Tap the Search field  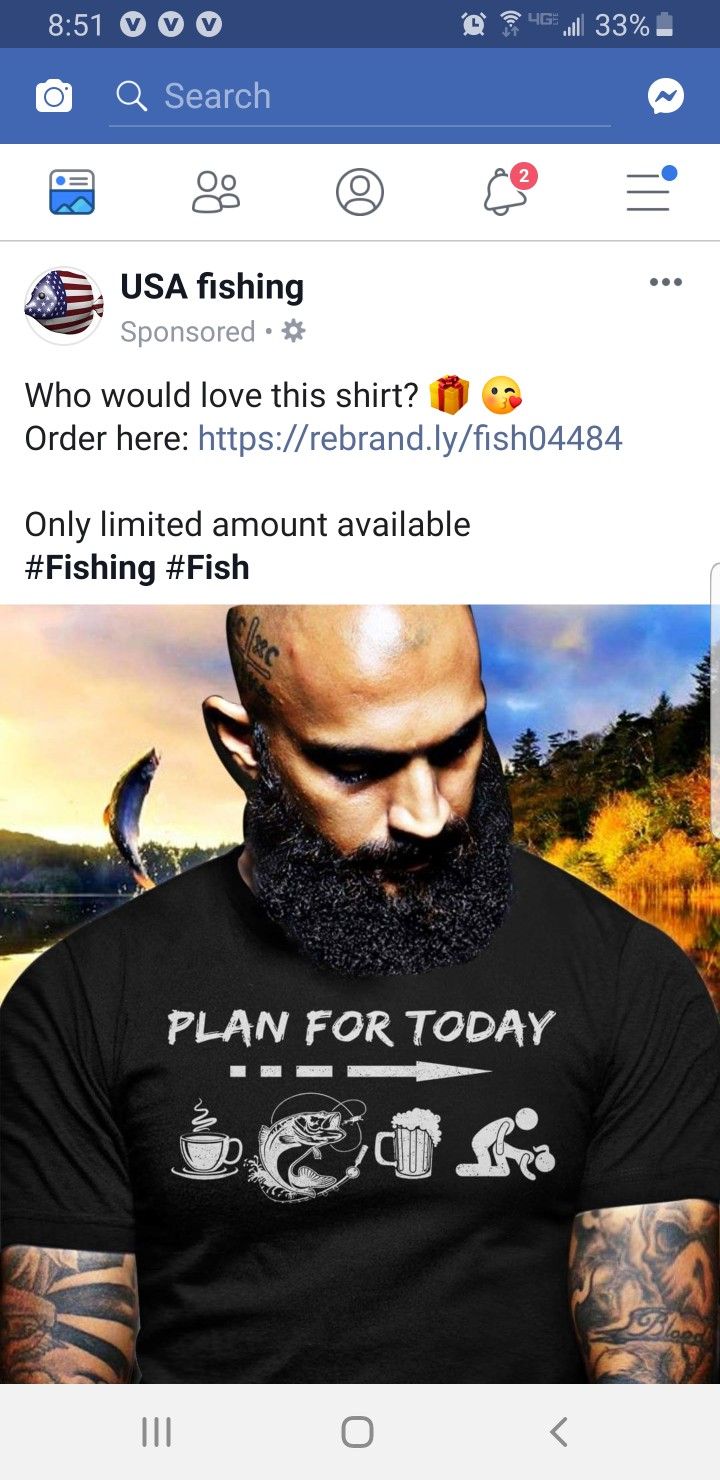[x=360, y=96]
